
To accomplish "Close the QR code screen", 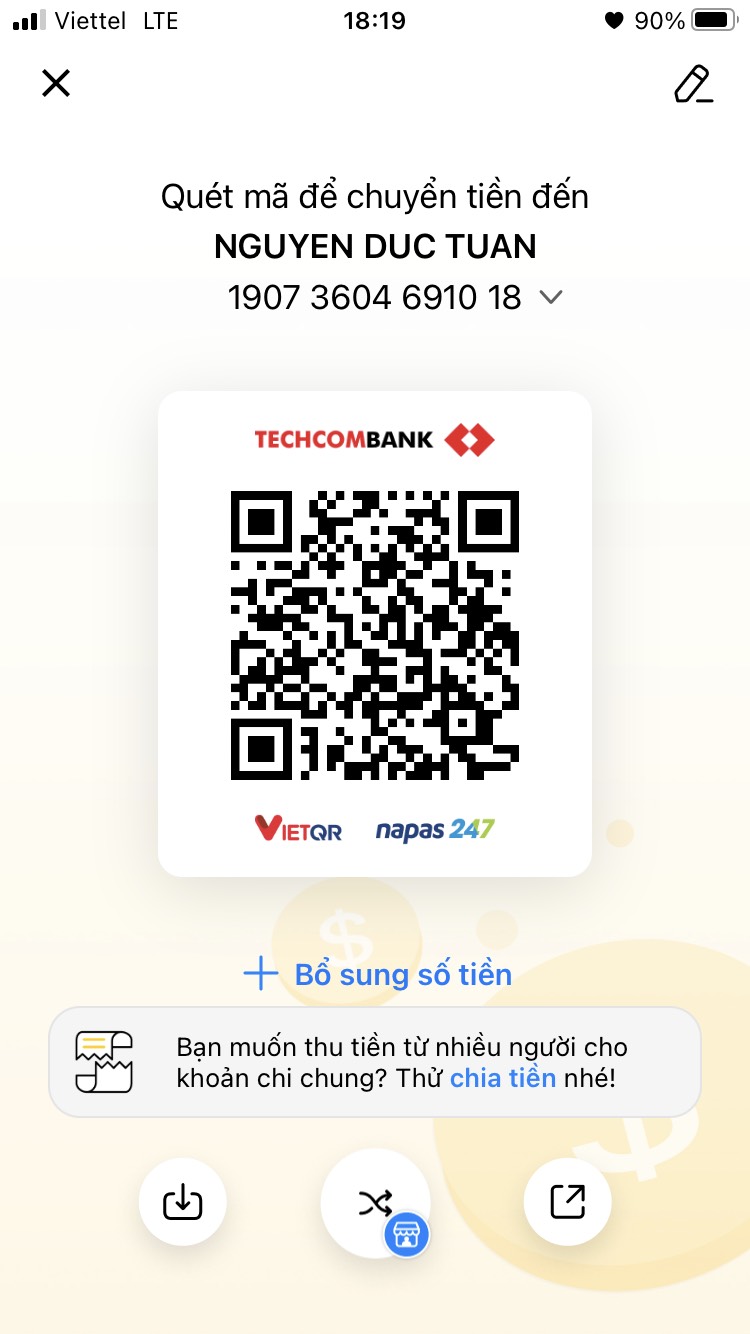I will tap(56, 83).
